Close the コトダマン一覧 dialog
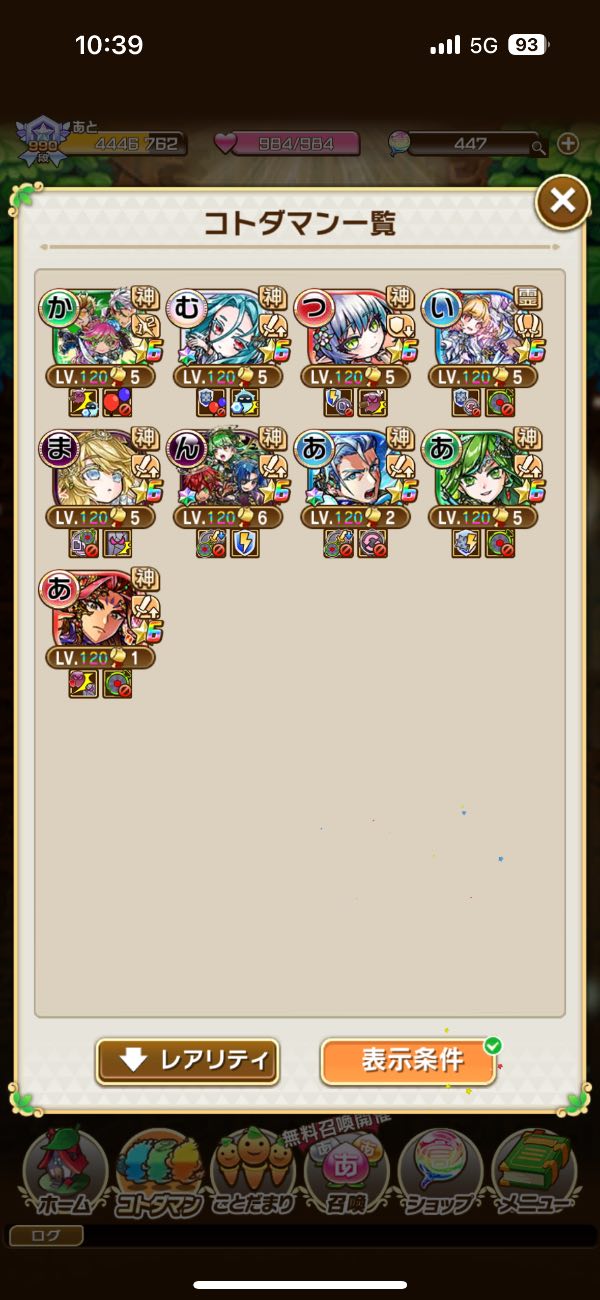This screenshot has width=600, height=1300. coord(562,203)
